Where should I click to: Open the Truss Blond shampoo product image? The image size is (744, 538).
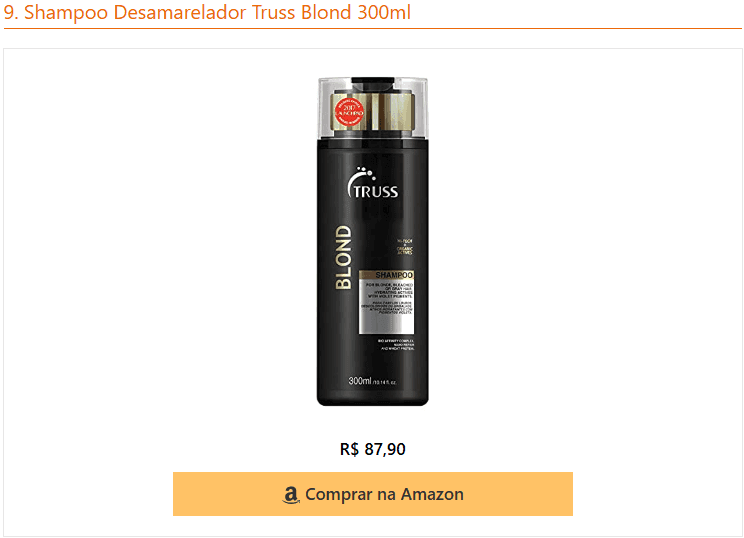[372, 242]
